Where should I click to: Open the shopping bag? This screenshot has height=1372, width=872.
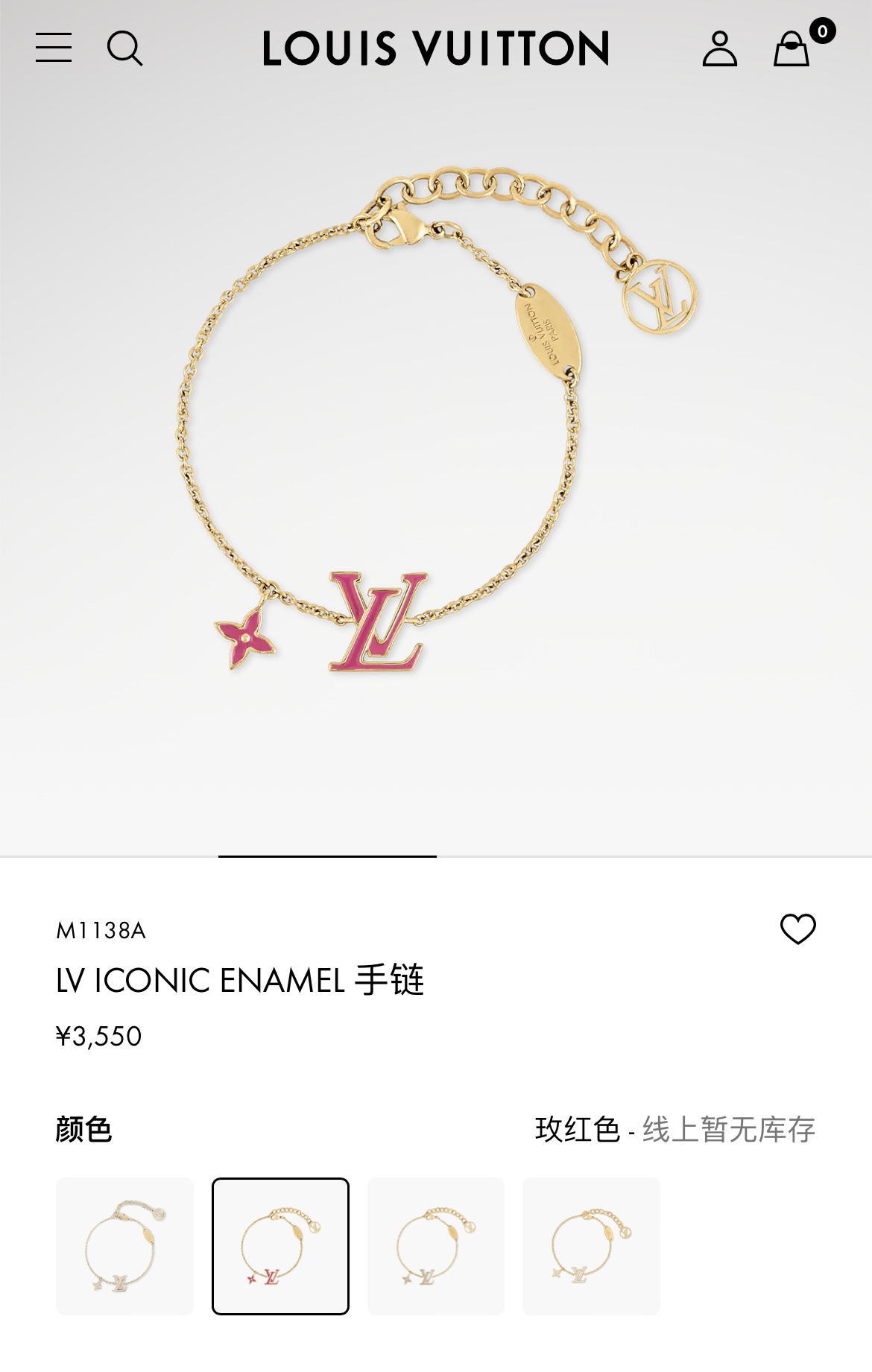point(792,49)
